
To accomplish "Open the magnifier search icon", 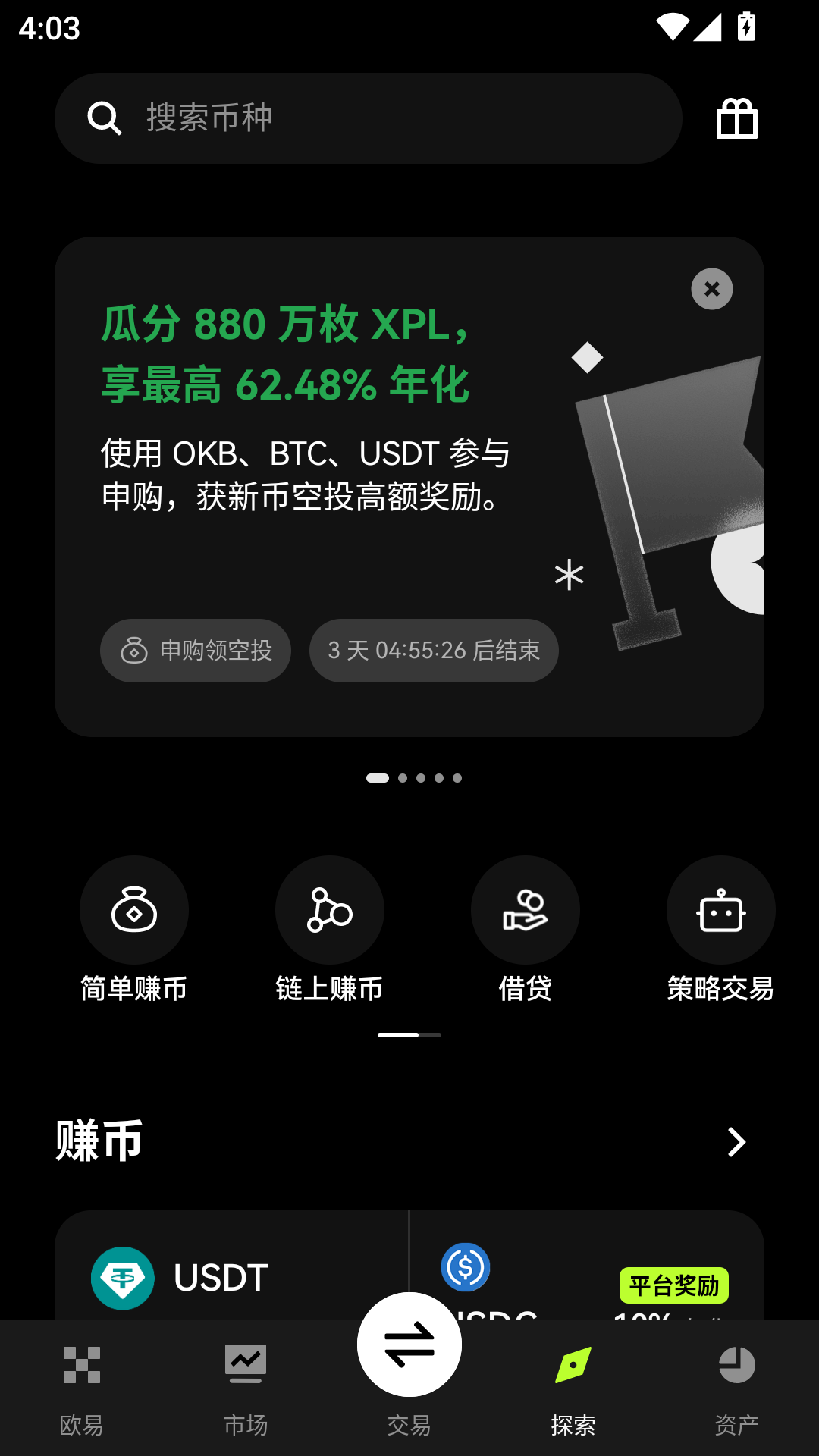I will pos(105,118).
